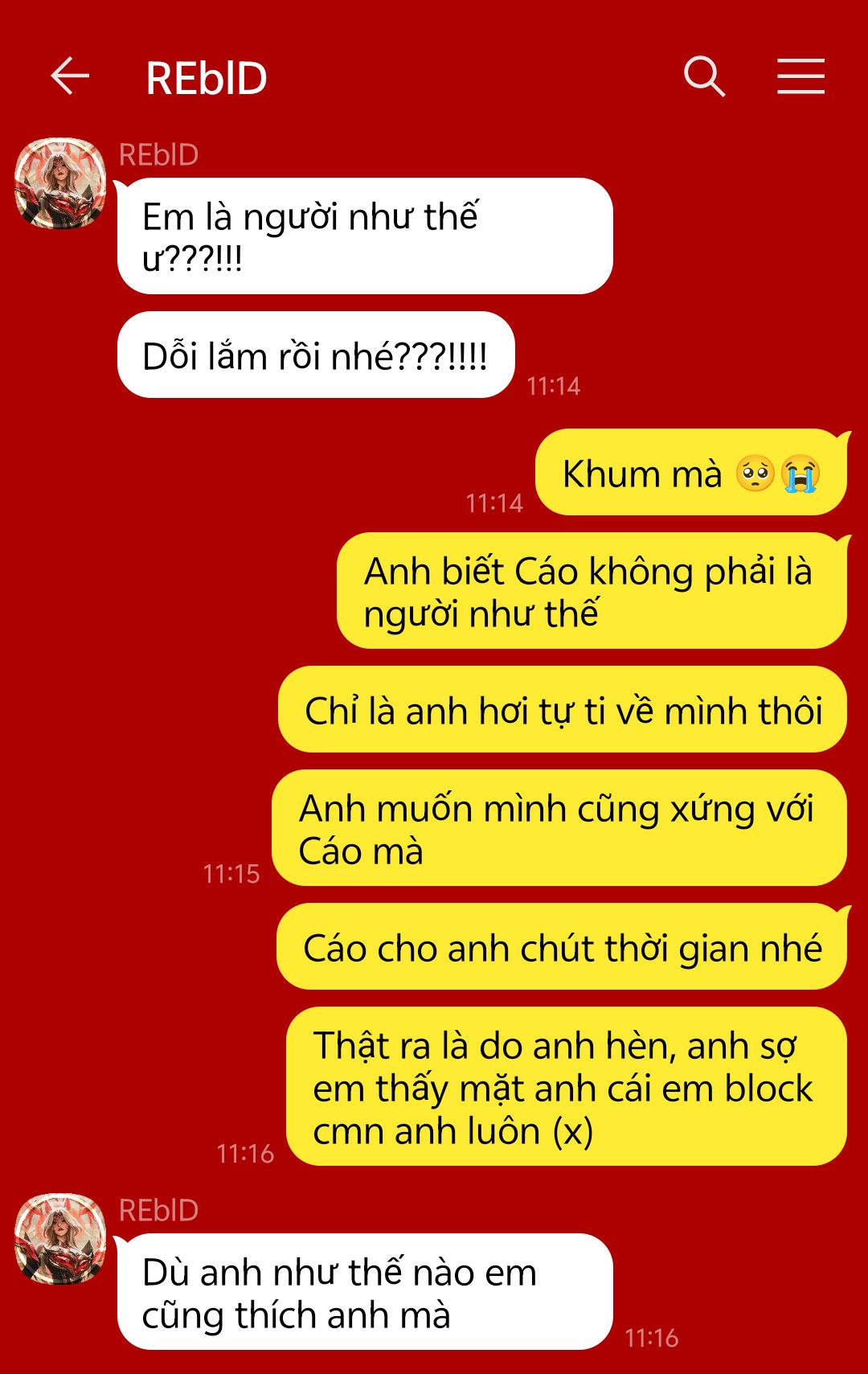The height and width of the screenshot is (1374, 868).
Task: Tap REbID's avatar beside "Dù anh như thế nào"
Action: 60,1239
